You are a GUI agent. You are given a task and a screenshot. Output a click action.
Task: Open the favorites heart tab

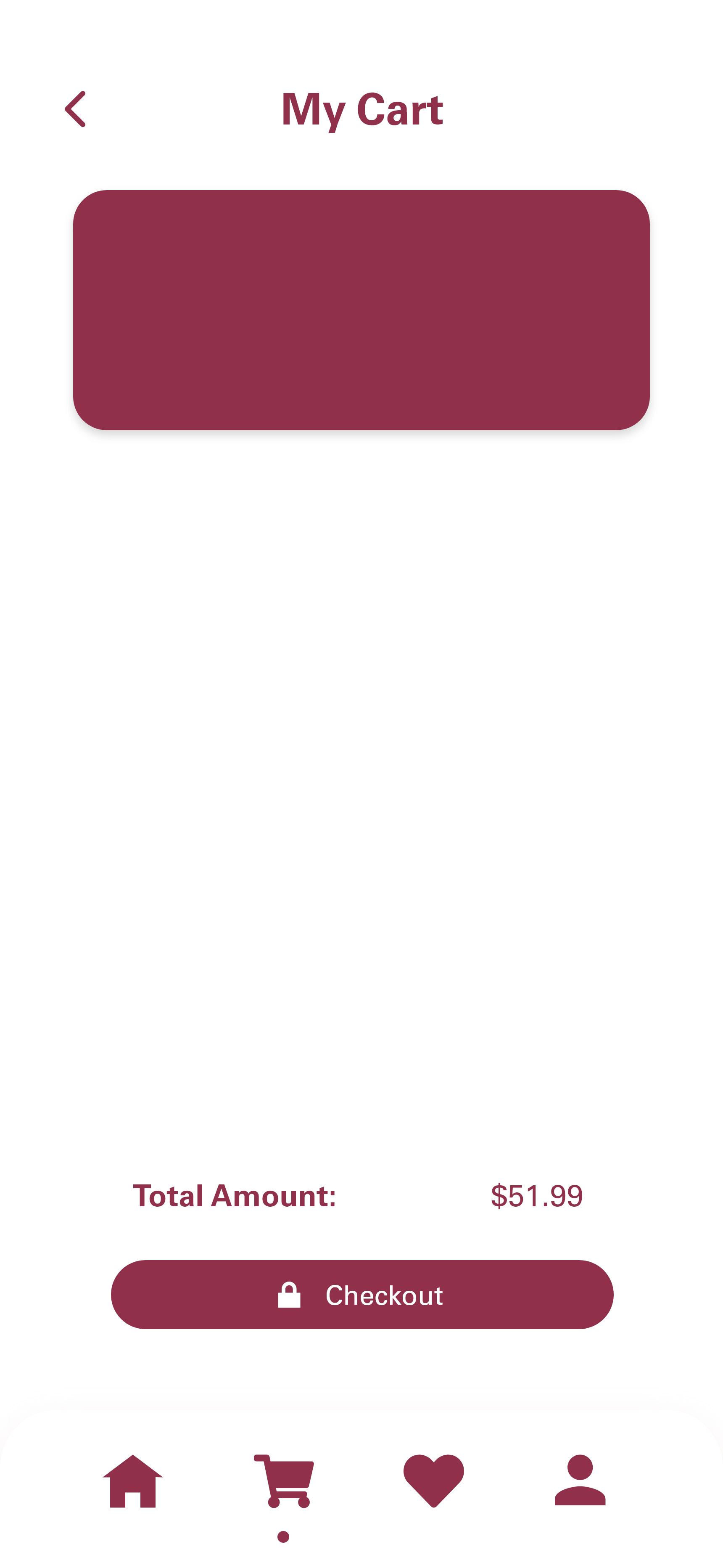pos(433,1481)
